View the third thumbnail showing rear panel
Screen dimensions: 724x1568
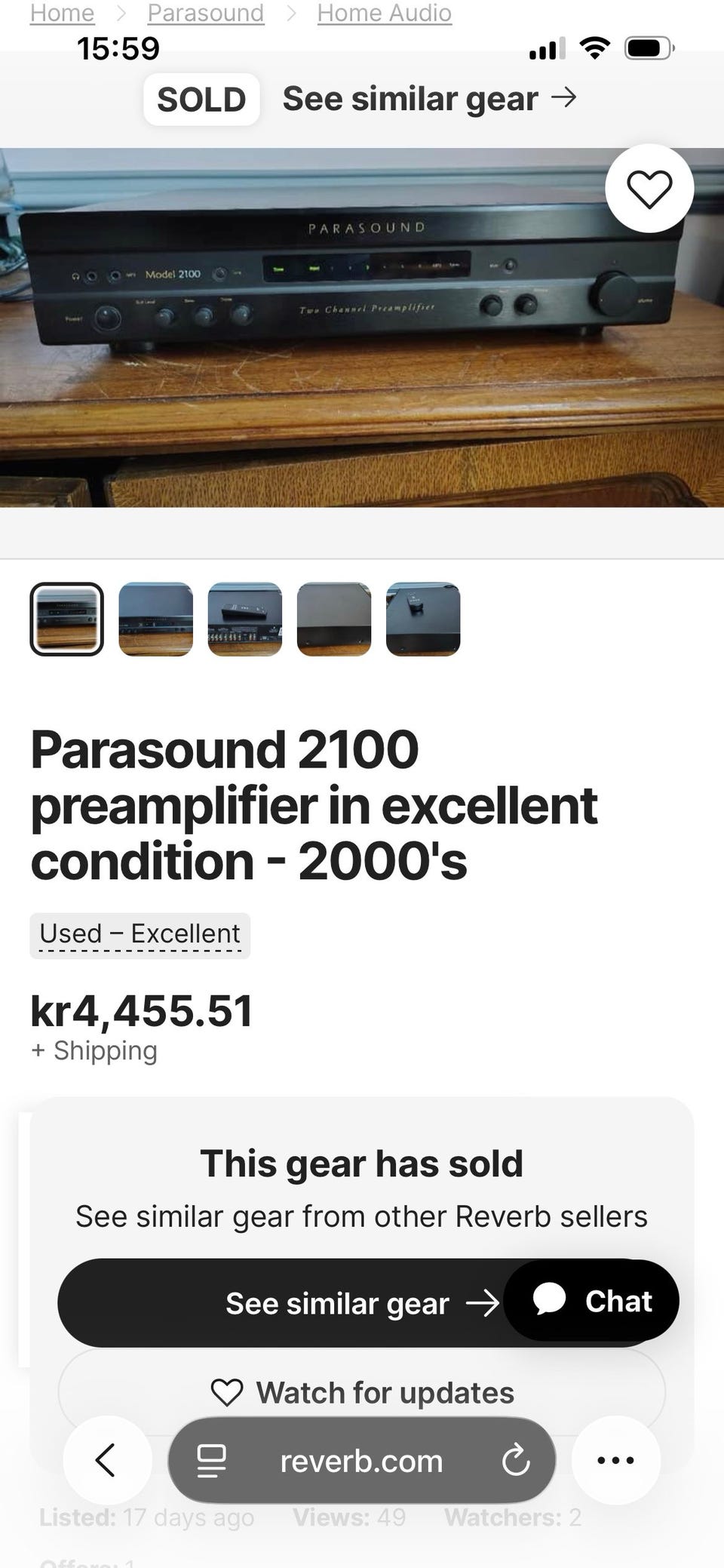point(245,619)
